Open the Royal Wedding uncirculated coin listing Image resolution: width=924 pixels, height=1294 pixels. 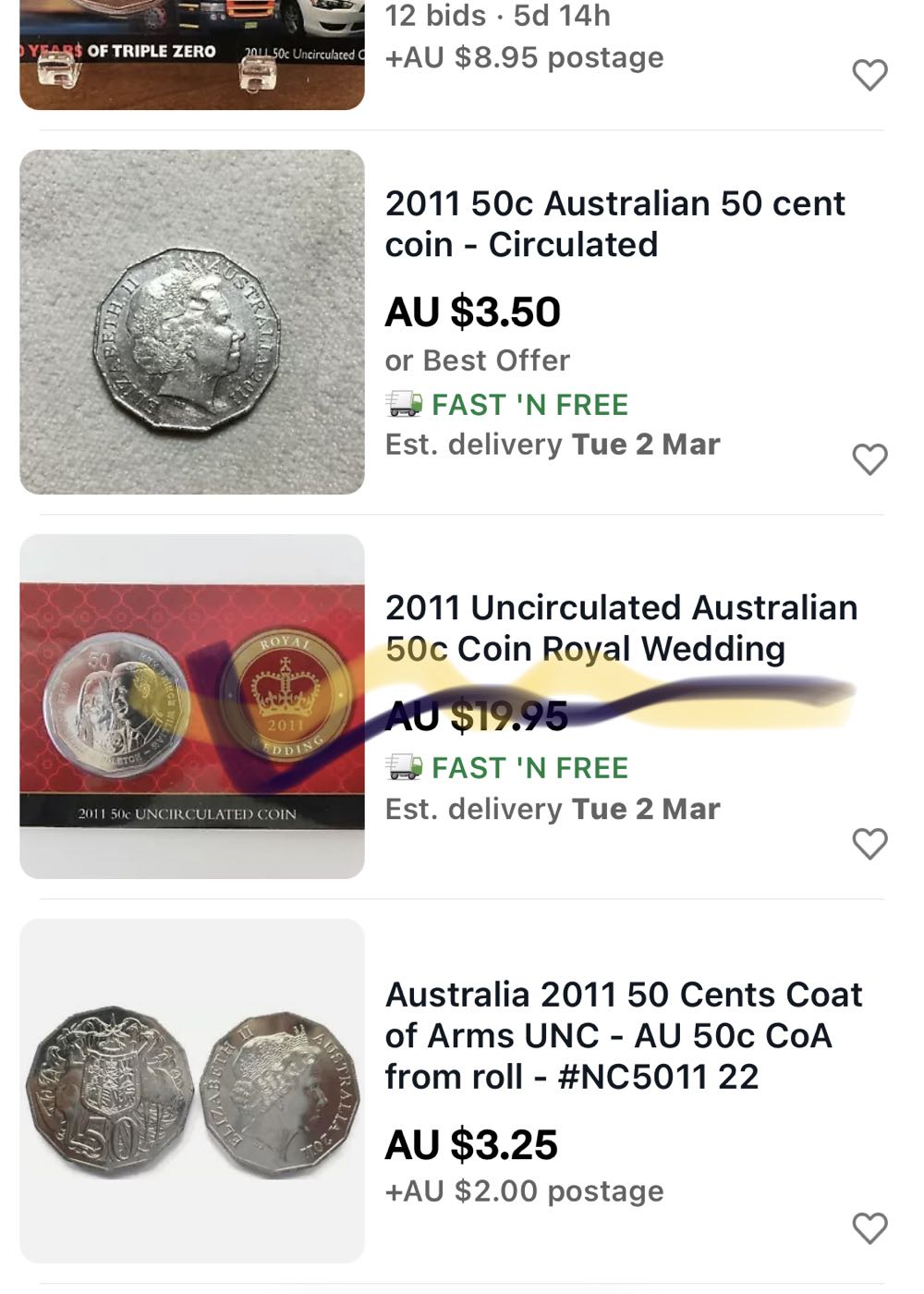(621, 629)
